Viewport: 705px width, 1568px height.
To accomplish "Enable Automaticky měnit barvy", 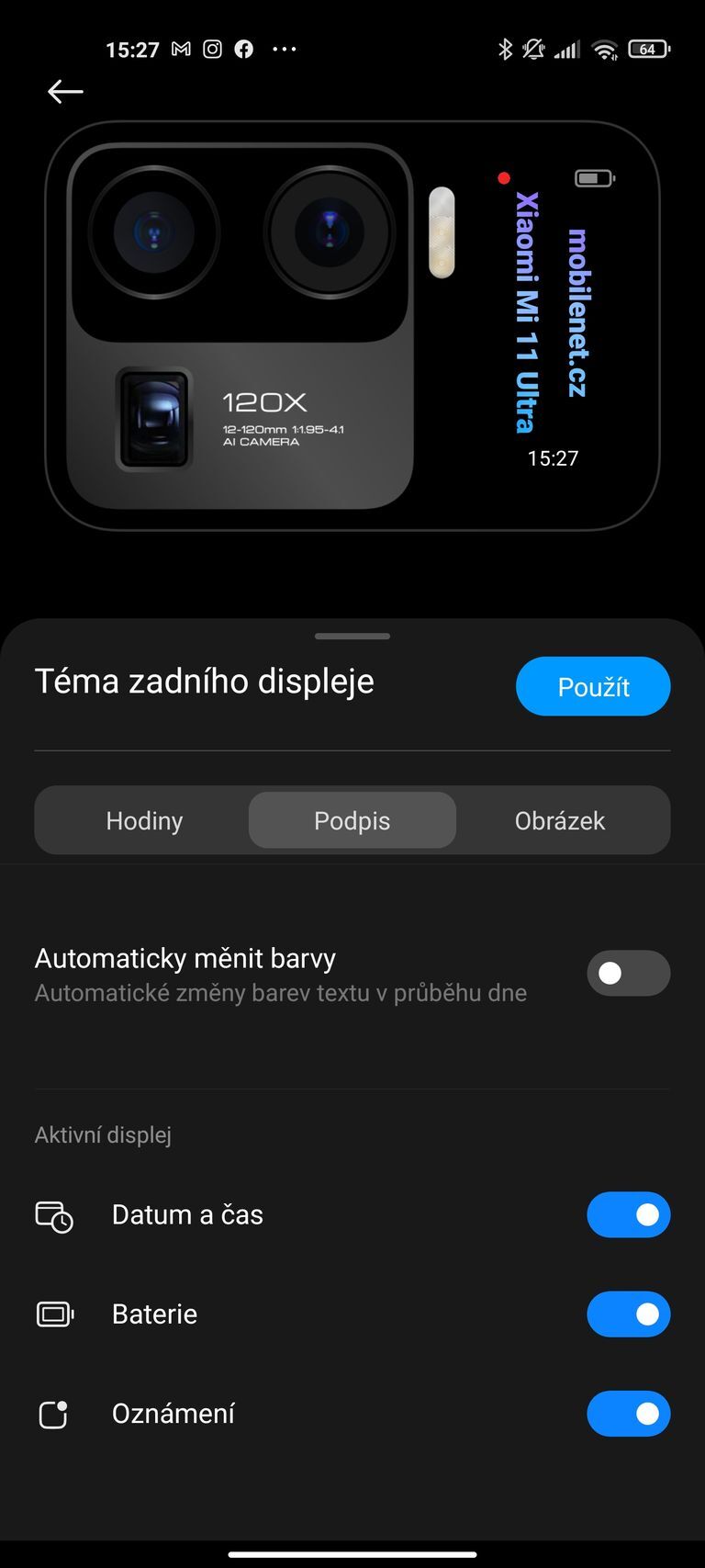I will [629, 972].
